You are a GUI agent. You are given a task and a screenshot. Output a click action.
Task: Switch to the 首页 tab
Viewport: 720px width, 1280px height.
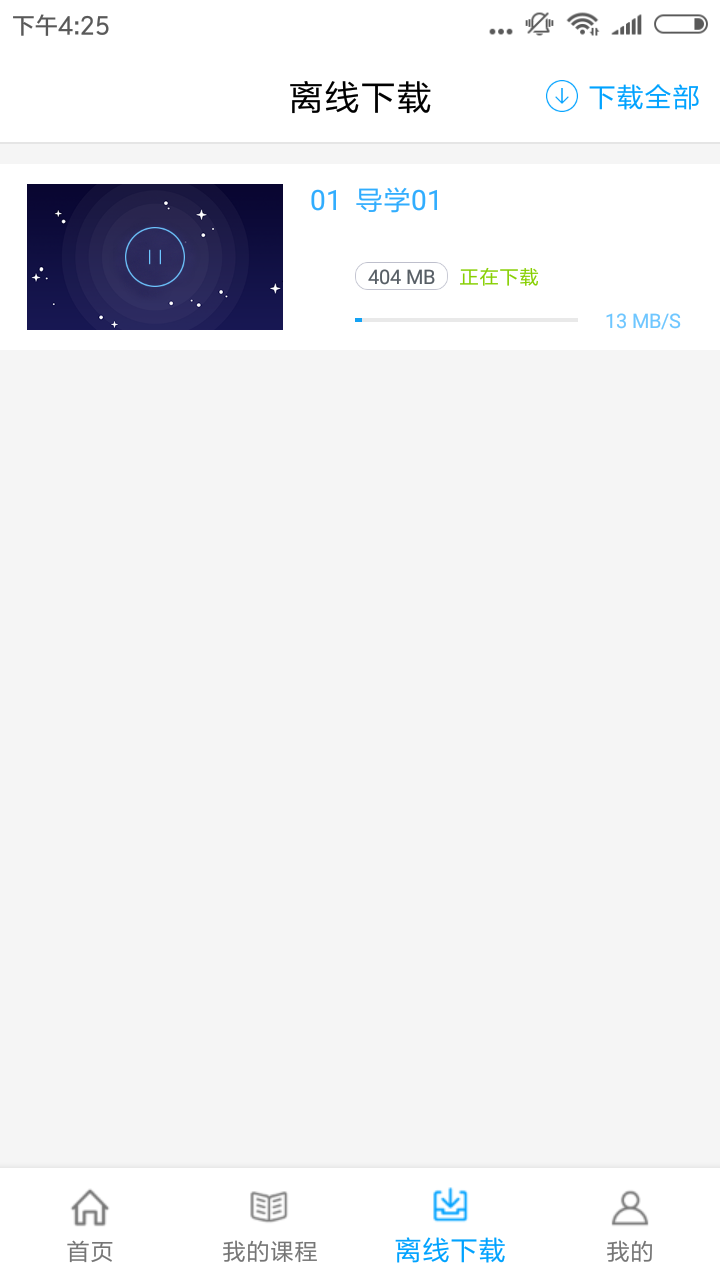click(90, 1225)
